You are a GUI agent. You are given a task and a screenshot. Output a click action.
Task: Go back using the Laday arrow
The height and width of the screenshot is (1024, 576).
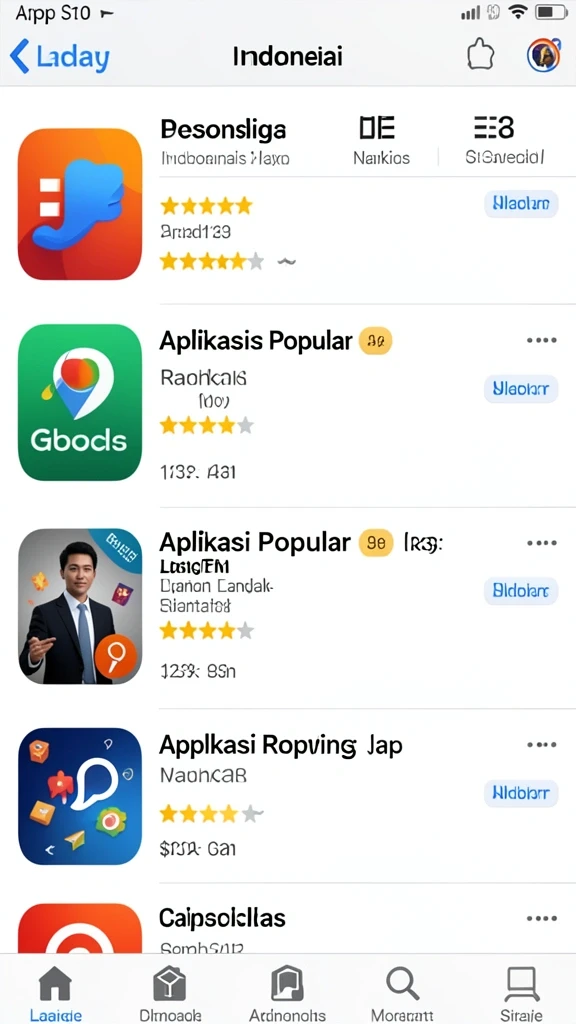click(59, 57)
